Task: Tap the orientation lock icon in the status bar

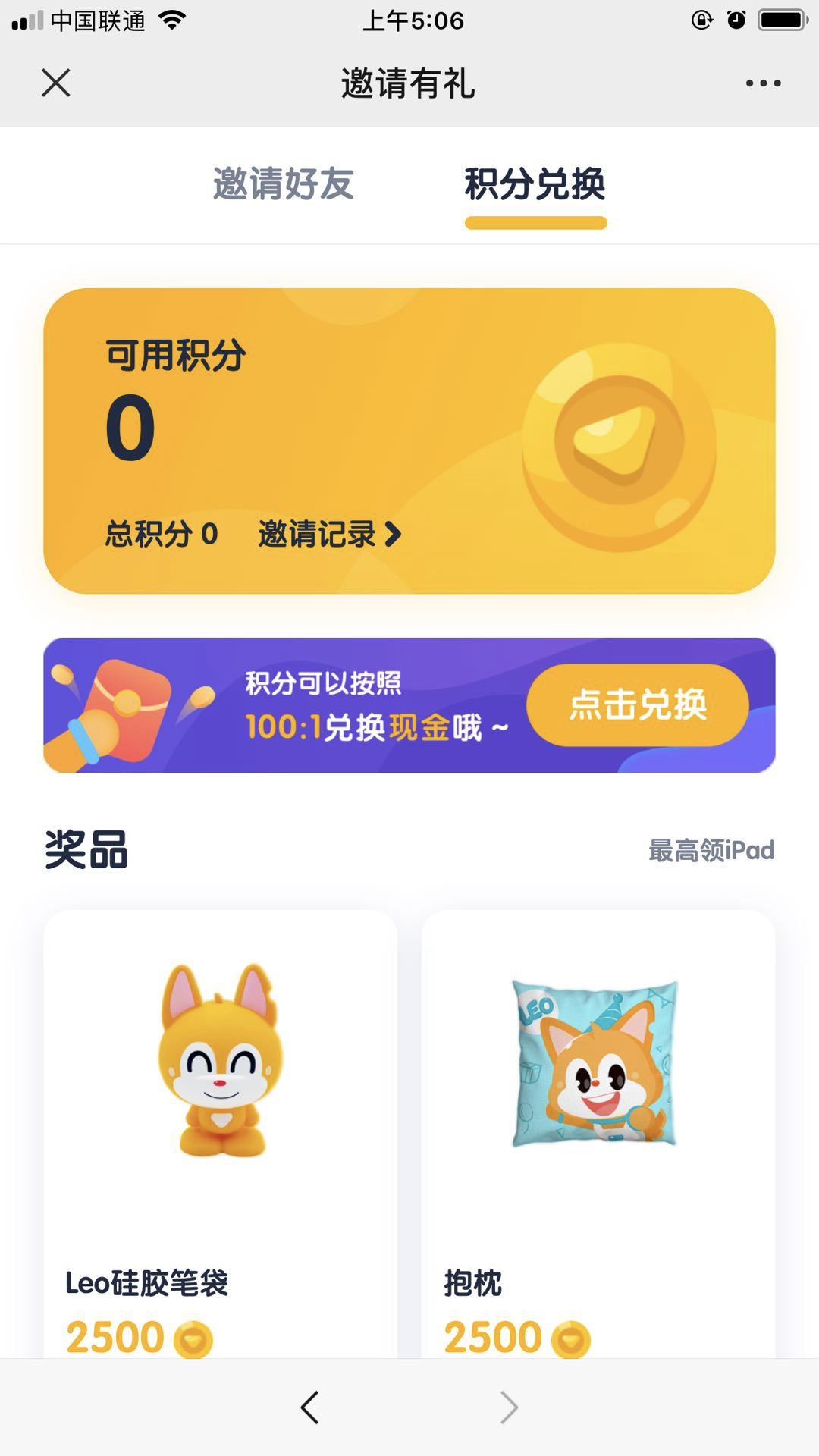Action: click(701, 20)
